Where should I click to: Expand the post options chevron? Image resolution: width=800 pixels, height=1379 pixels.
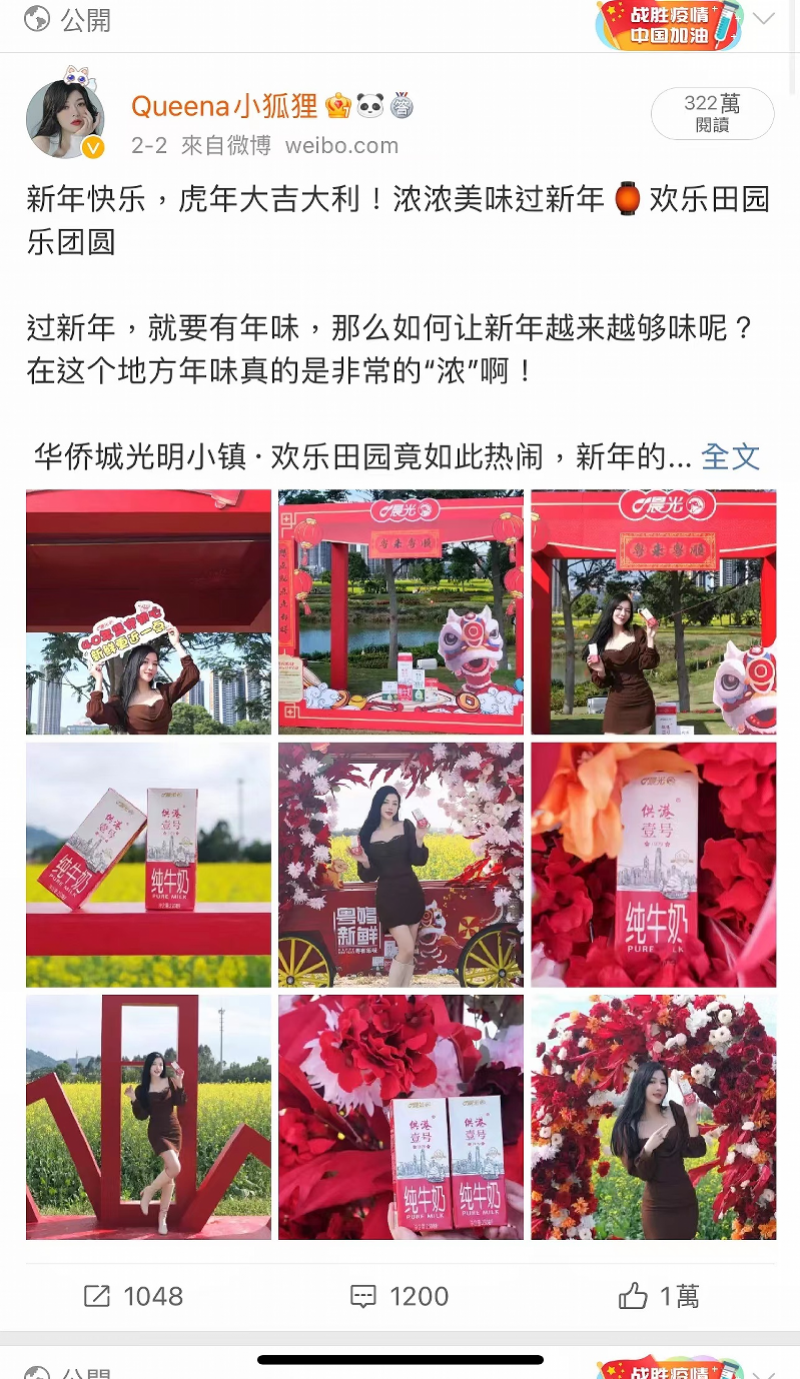click(764, 19)
